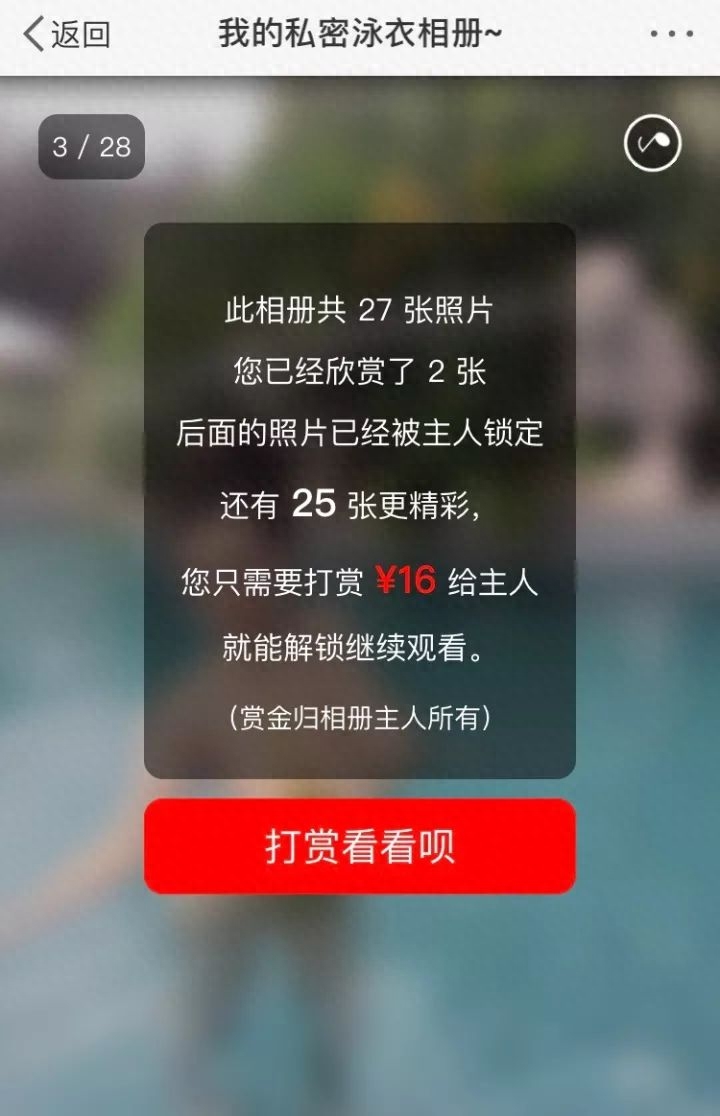Go back using the 返回 button

[x=66, y=35]
